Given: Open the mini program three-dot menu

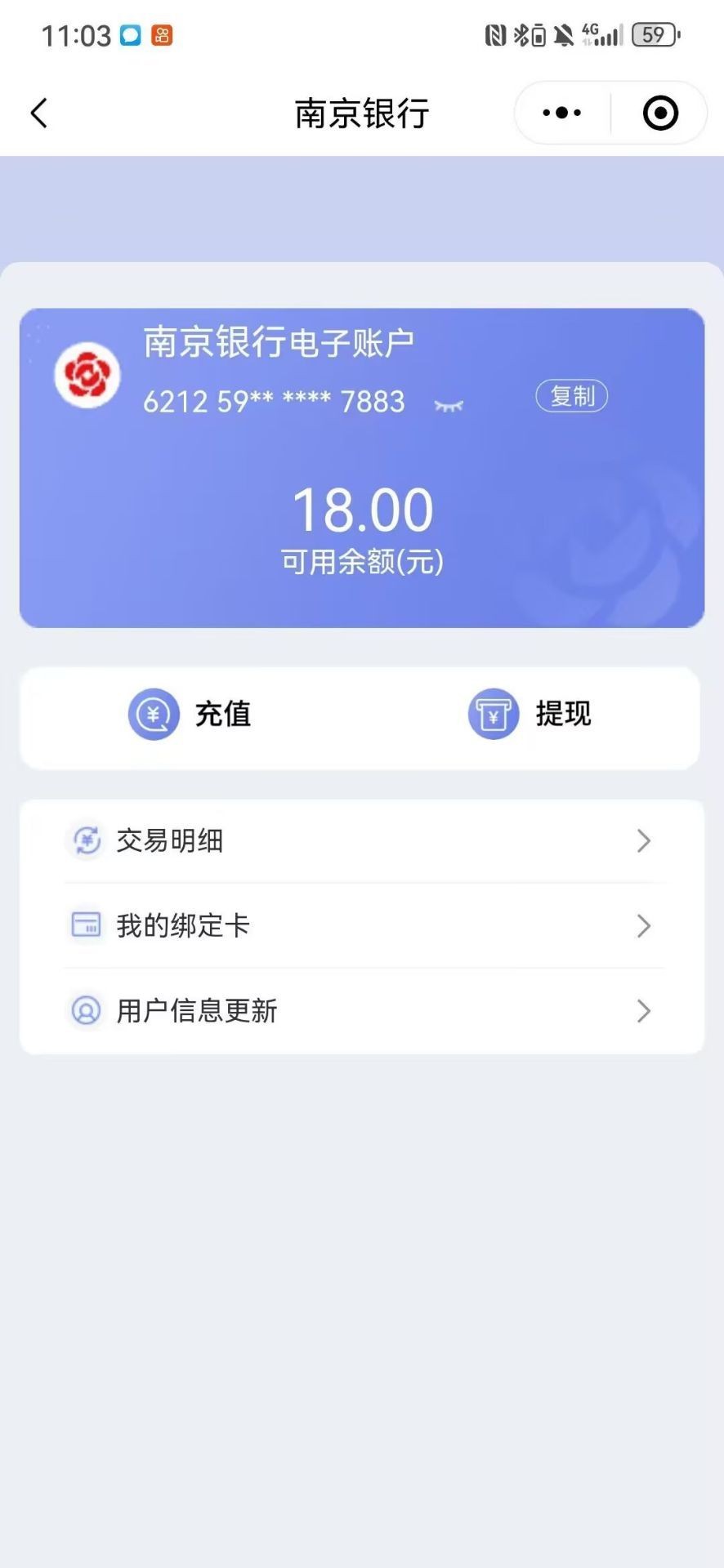Looking at the screenshot, I should pyautogui.click(x=562, y=114).
